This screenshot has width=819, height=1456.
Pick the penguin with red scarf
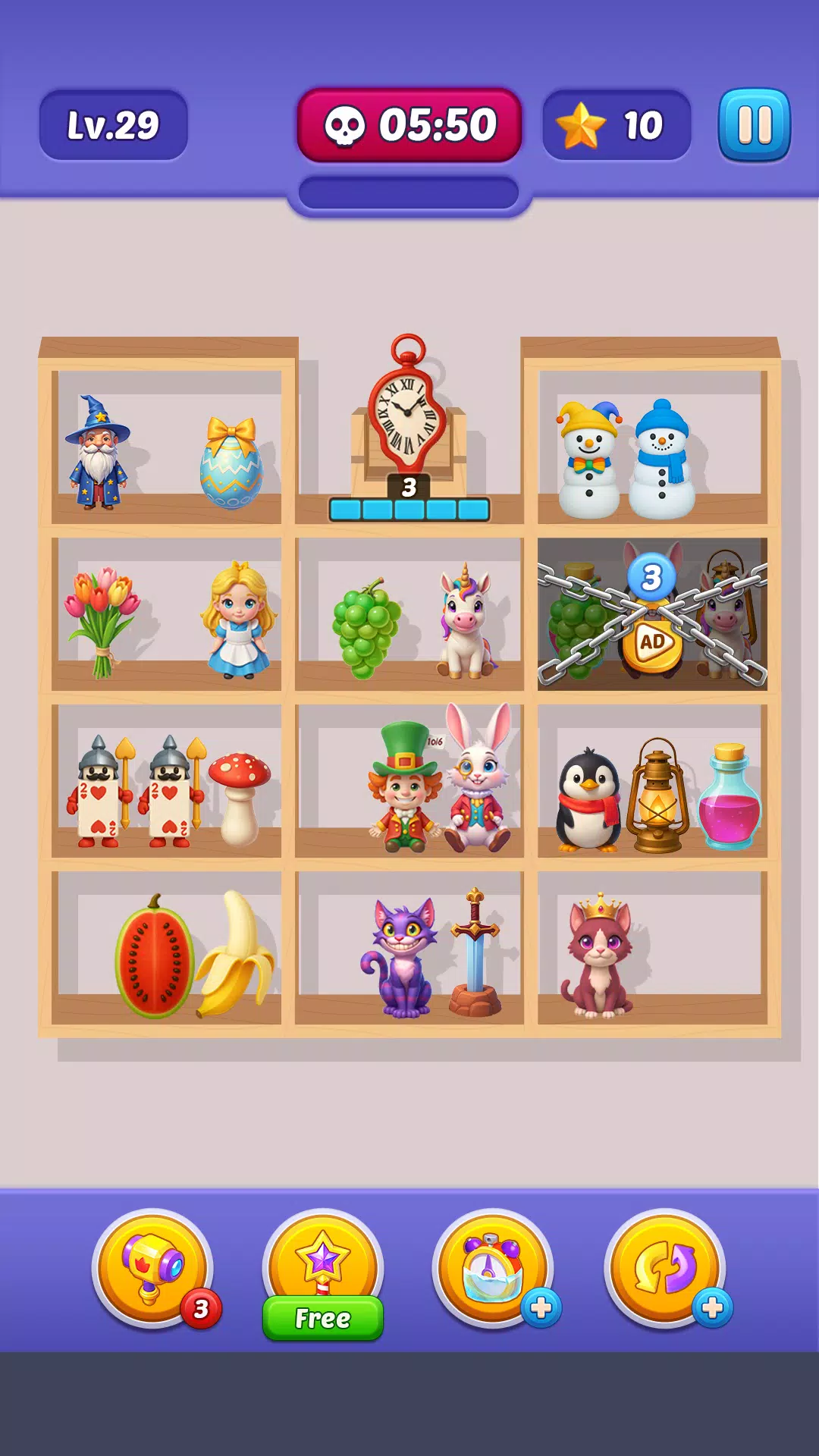(x=588, y=800)
